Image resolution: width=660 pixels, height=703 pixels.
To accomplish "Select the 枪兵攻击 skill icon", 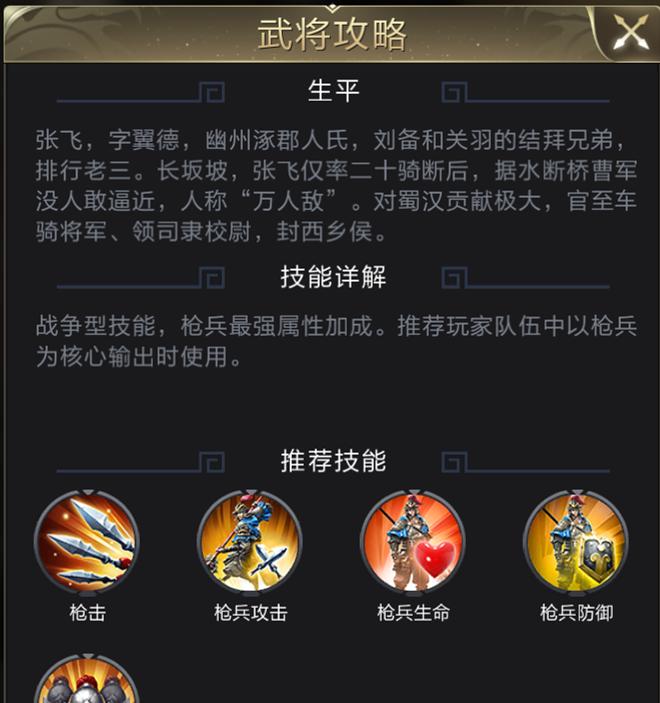I will (x=250, y=543).
